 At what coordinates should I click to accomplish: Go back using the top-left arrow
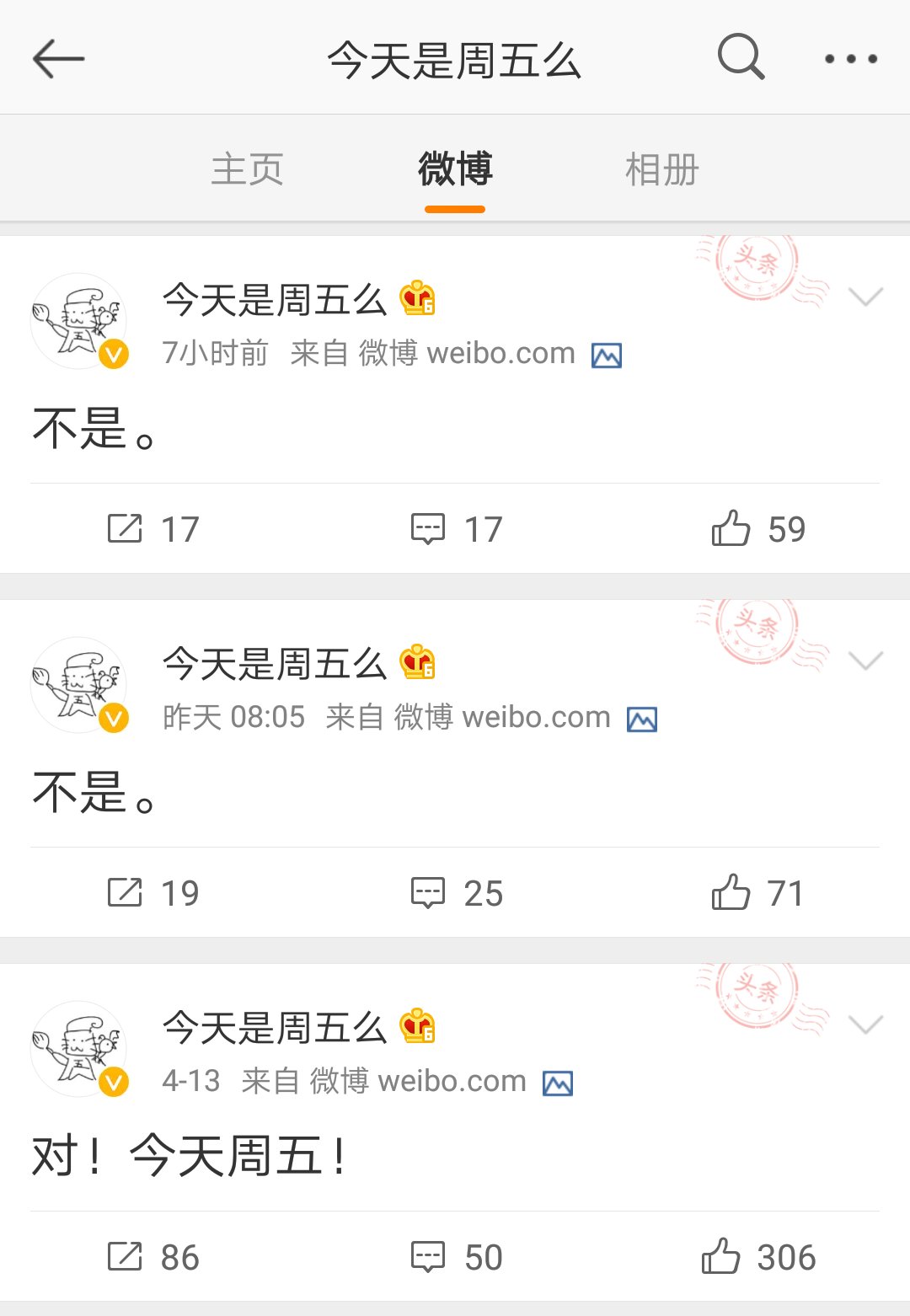[59, 58]
